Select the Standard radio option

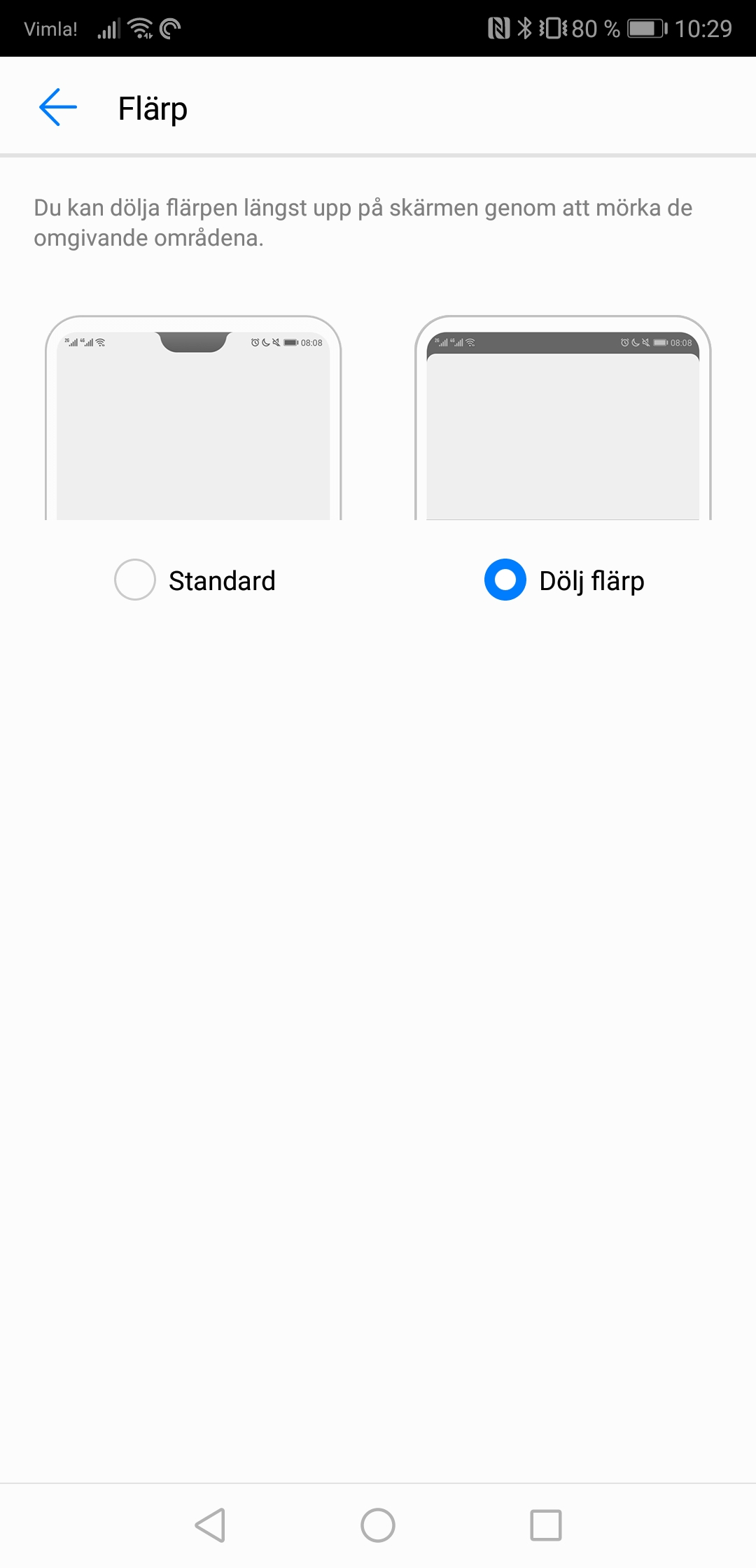click(x=135, y=580)
